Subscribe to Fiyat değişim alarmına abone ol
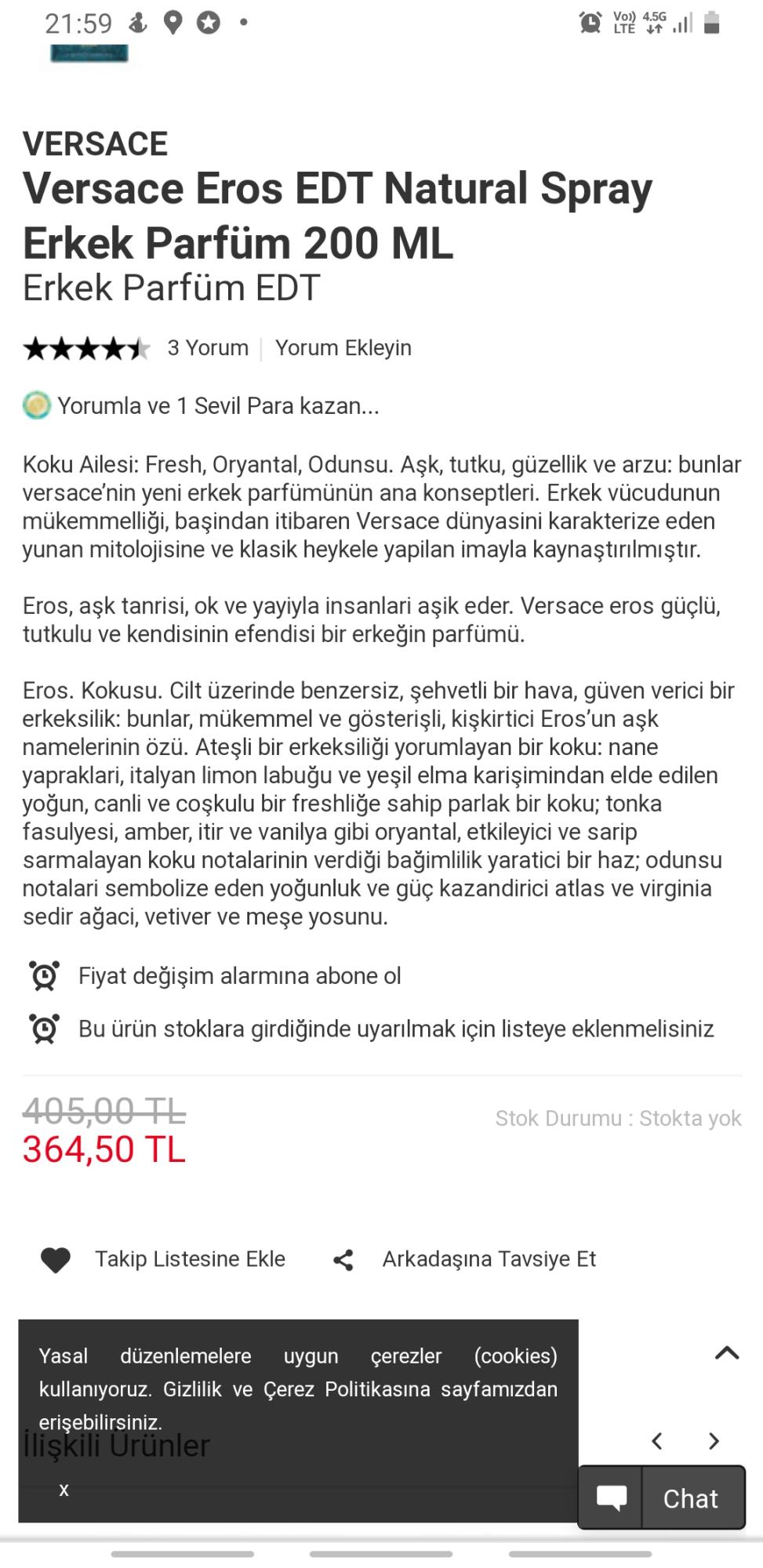Image resolution: width=763 pixels, height=1568 pixels. point(215,975)
